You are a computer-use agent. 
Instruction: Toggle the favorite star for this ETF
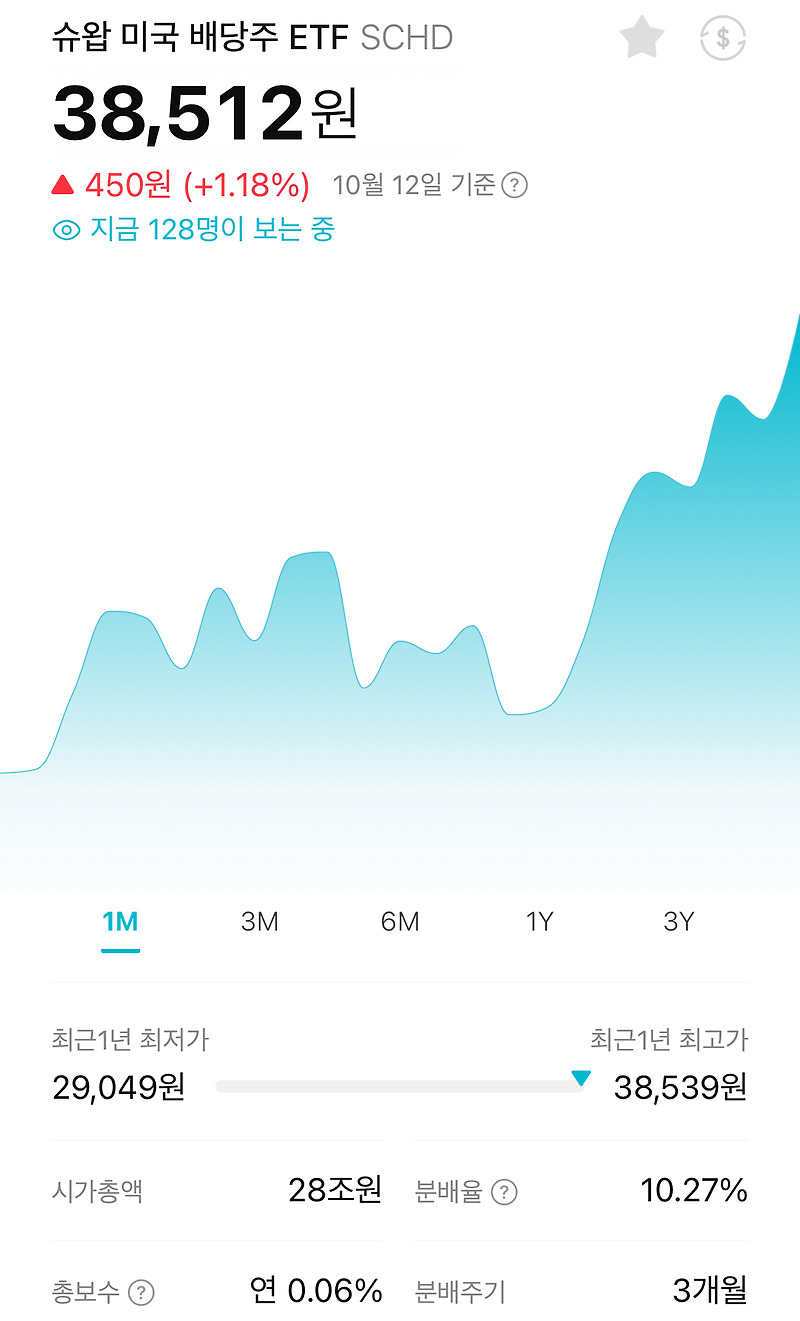click(642, 38)
